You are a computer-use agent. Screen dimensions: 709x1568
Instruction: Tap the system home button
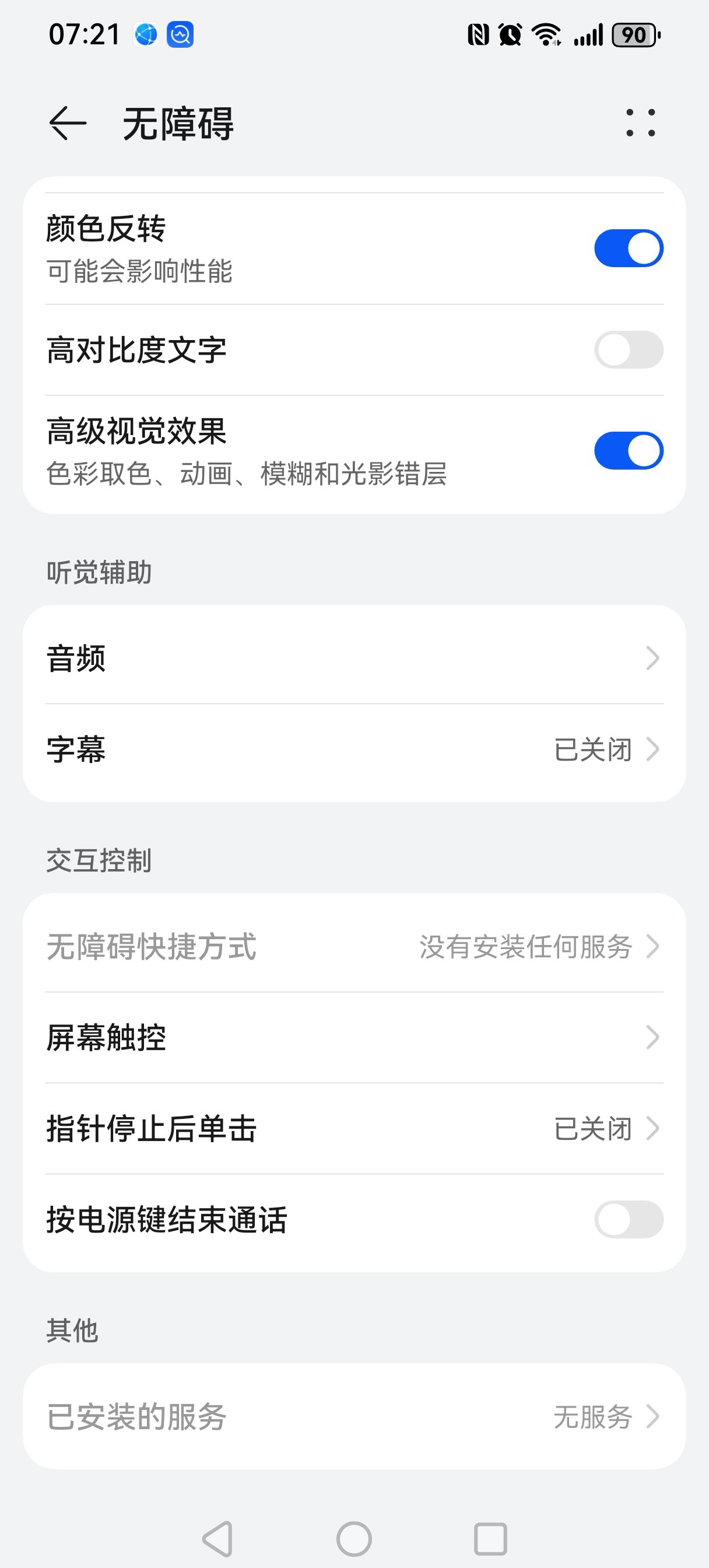coord(354,1539)
